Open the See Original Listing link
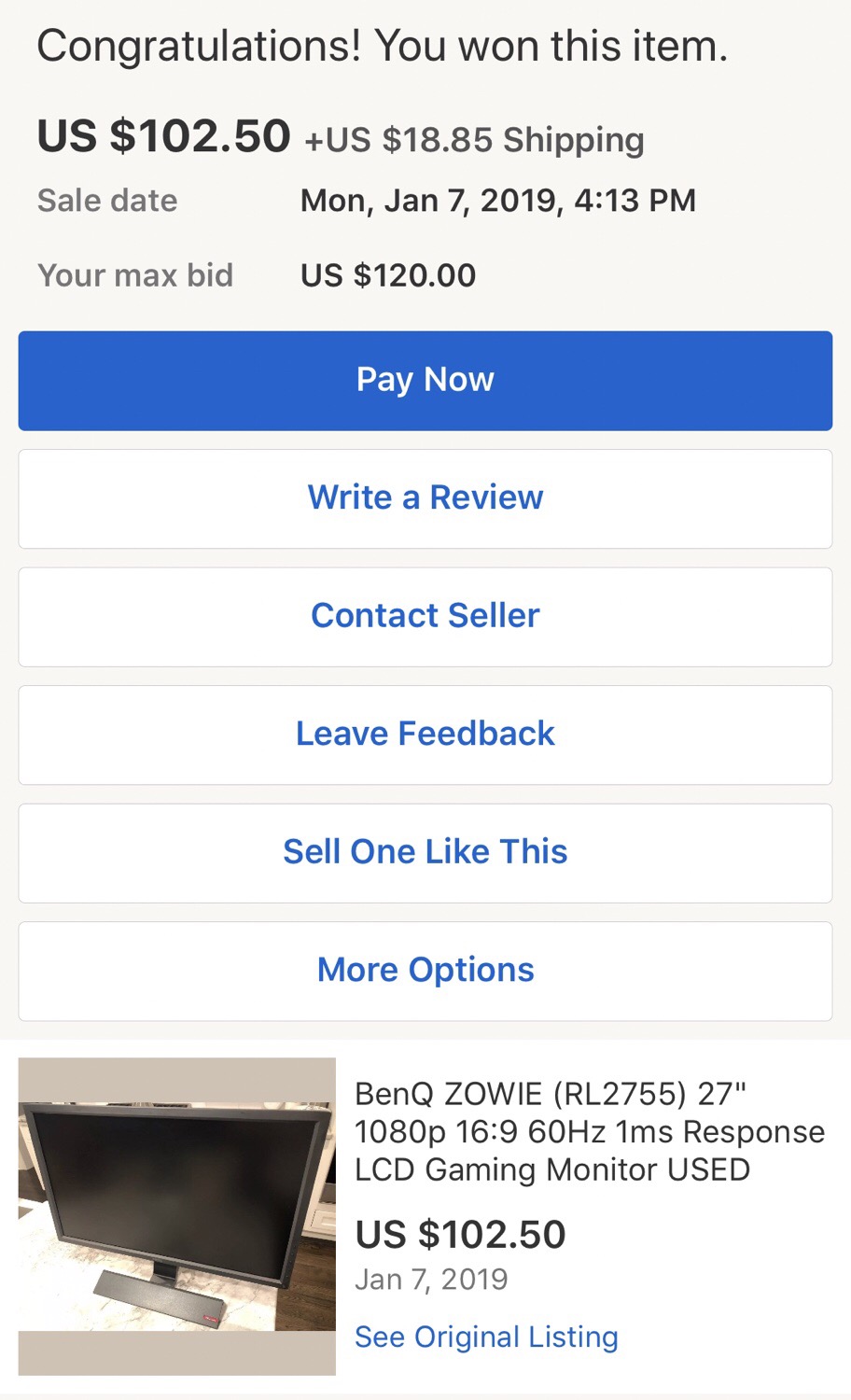The width and height of the screenshot is (851, 1400). (486, 1337)
